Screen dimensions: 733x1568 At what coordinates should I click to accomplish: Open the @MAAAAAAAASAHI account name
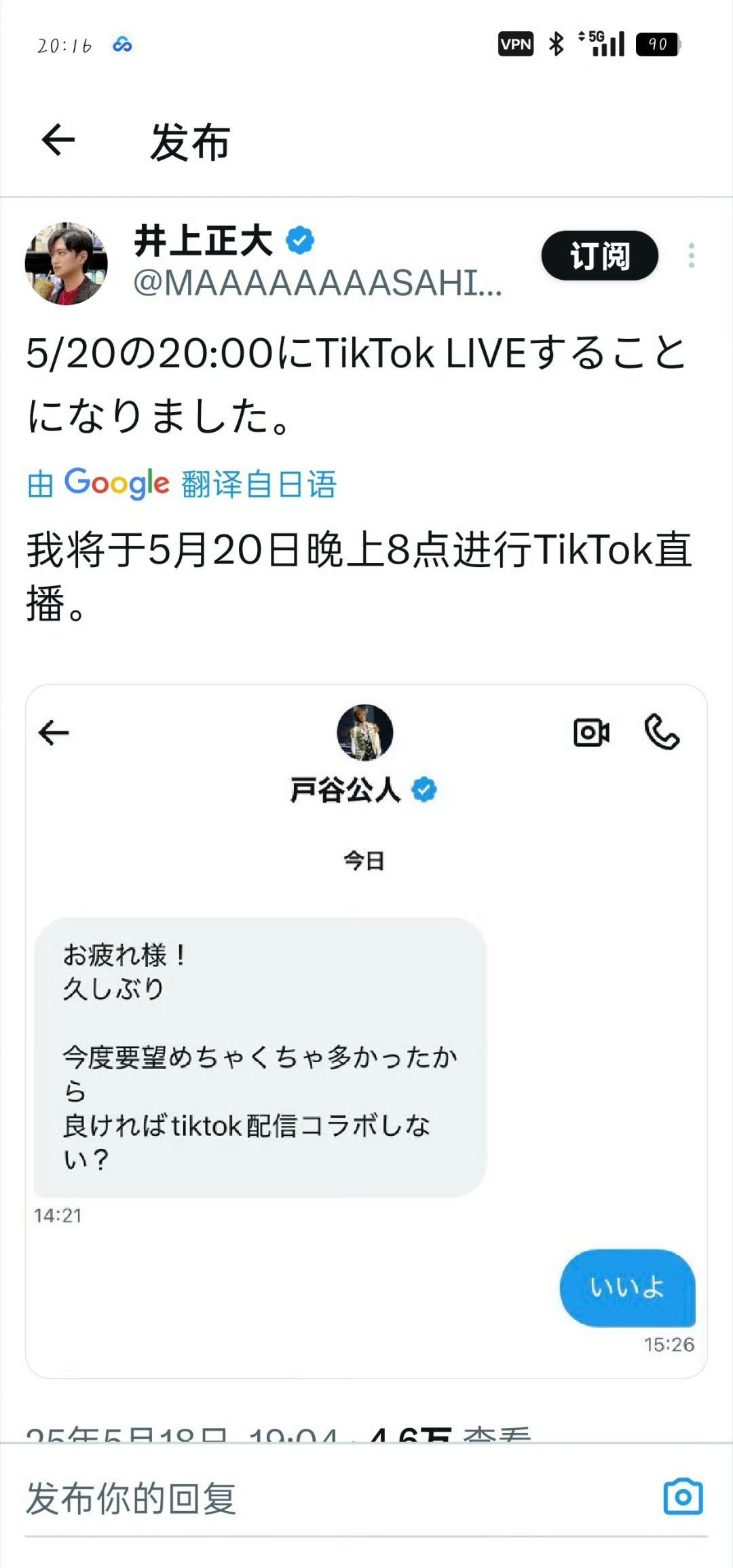[318, 282]
